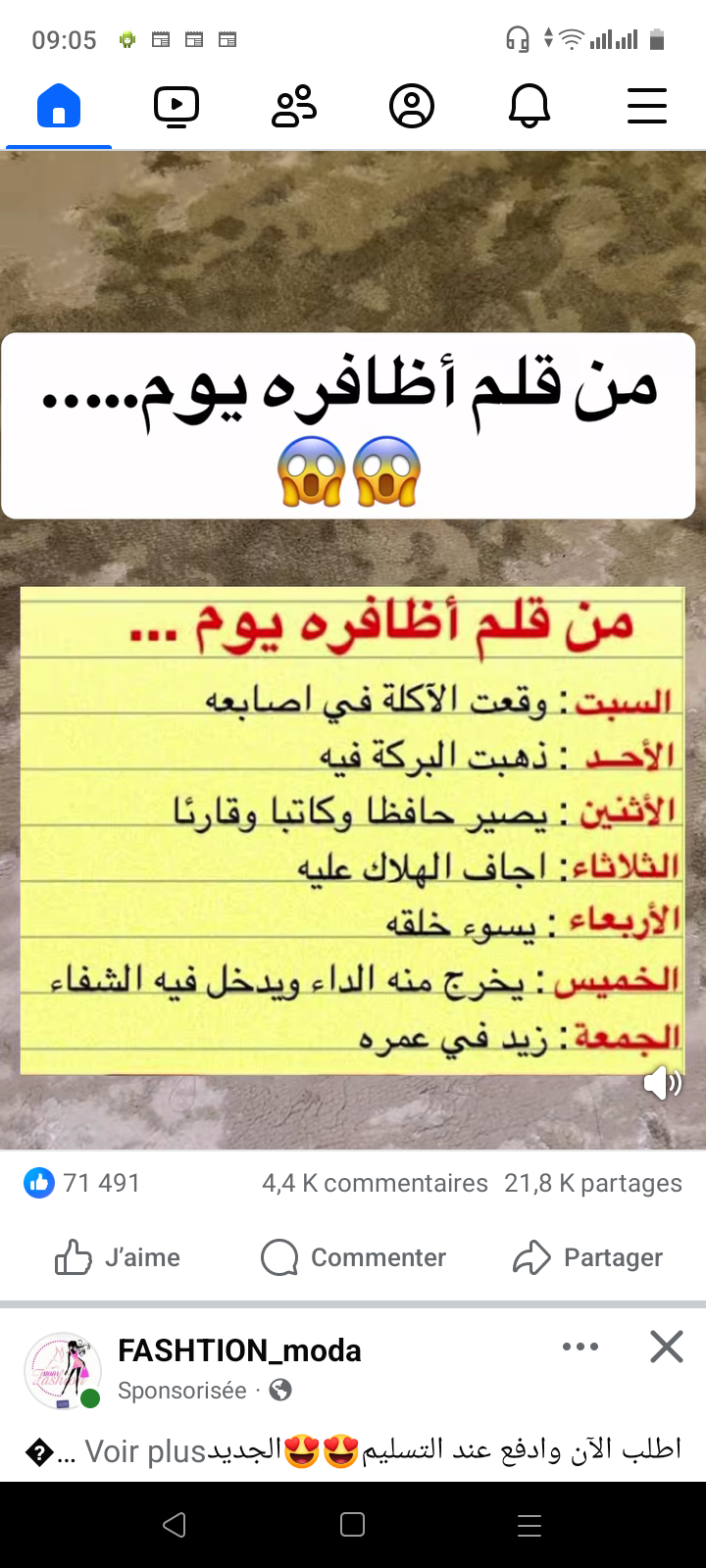
Task: Open the notifications bell
Action: pos(529,106)
